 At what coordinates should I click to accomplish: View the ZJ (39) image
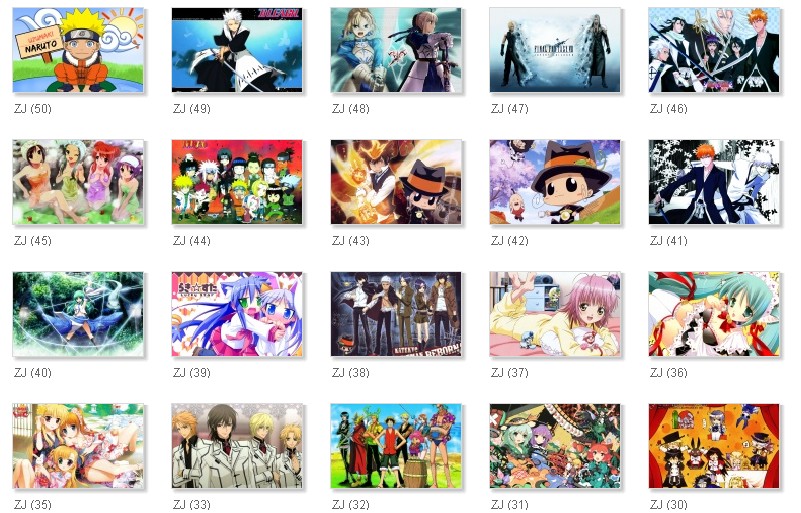[x=237, y=314]
